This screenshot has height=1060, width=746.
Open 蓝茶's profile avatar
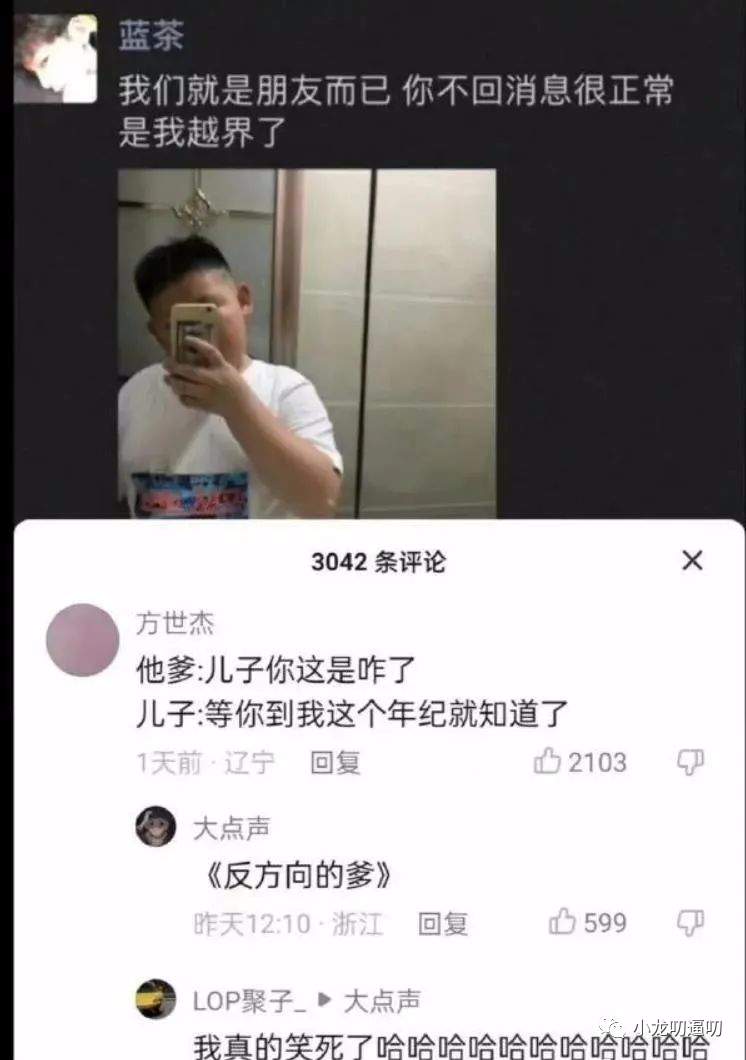pos(55,58)
